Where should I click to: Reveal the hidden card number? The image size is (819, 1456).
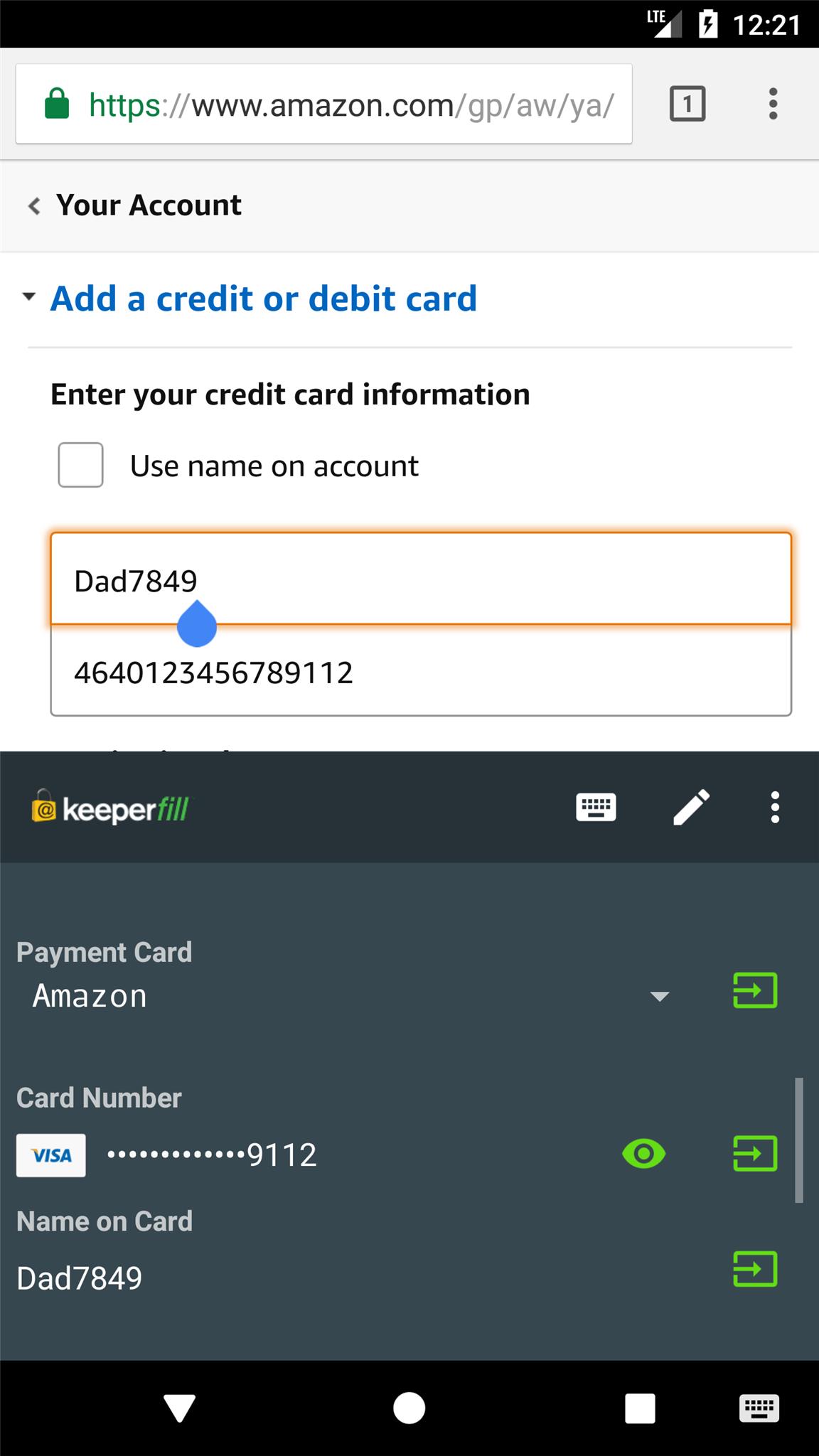(x=643, y=1153)
